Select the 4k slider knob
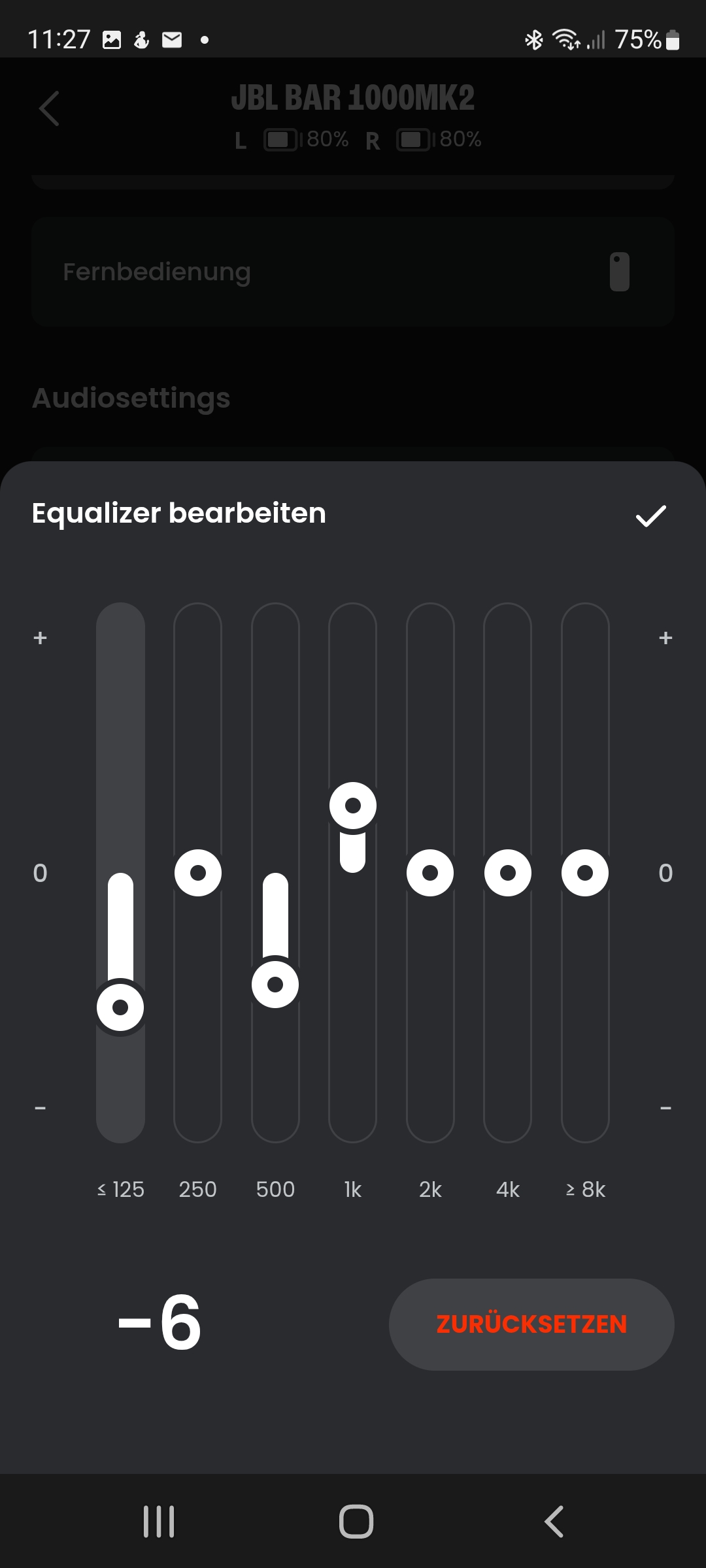This screenshot has height=1568, width=706. click(508, 873)
